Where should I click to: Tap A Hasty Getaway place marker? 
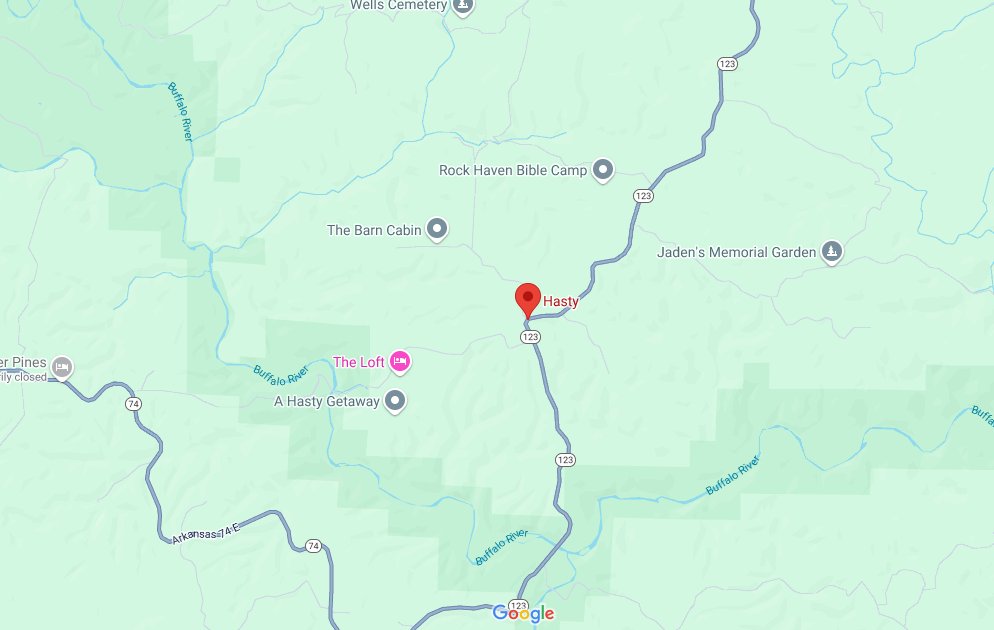[x=396, y=401]
